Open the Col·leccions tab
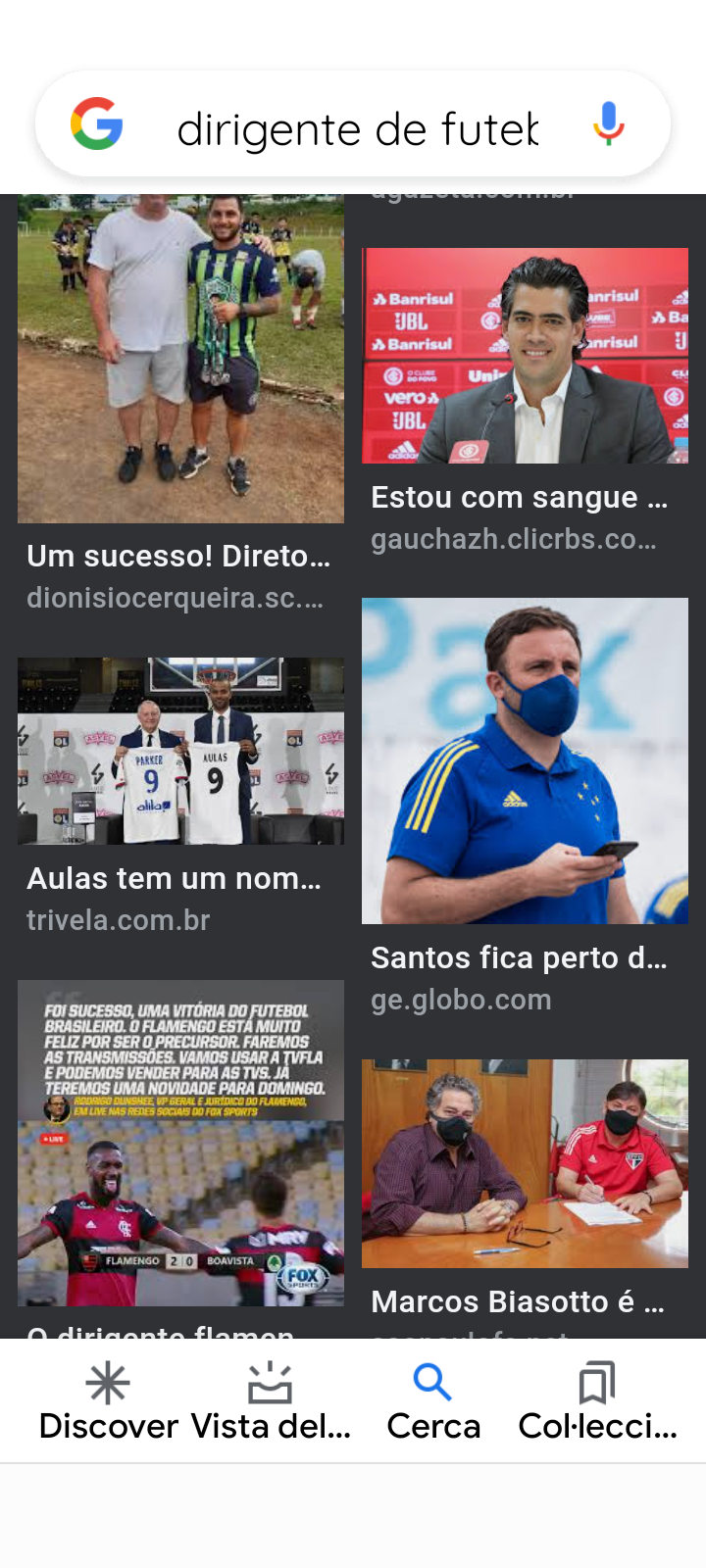 [597, 1401]
